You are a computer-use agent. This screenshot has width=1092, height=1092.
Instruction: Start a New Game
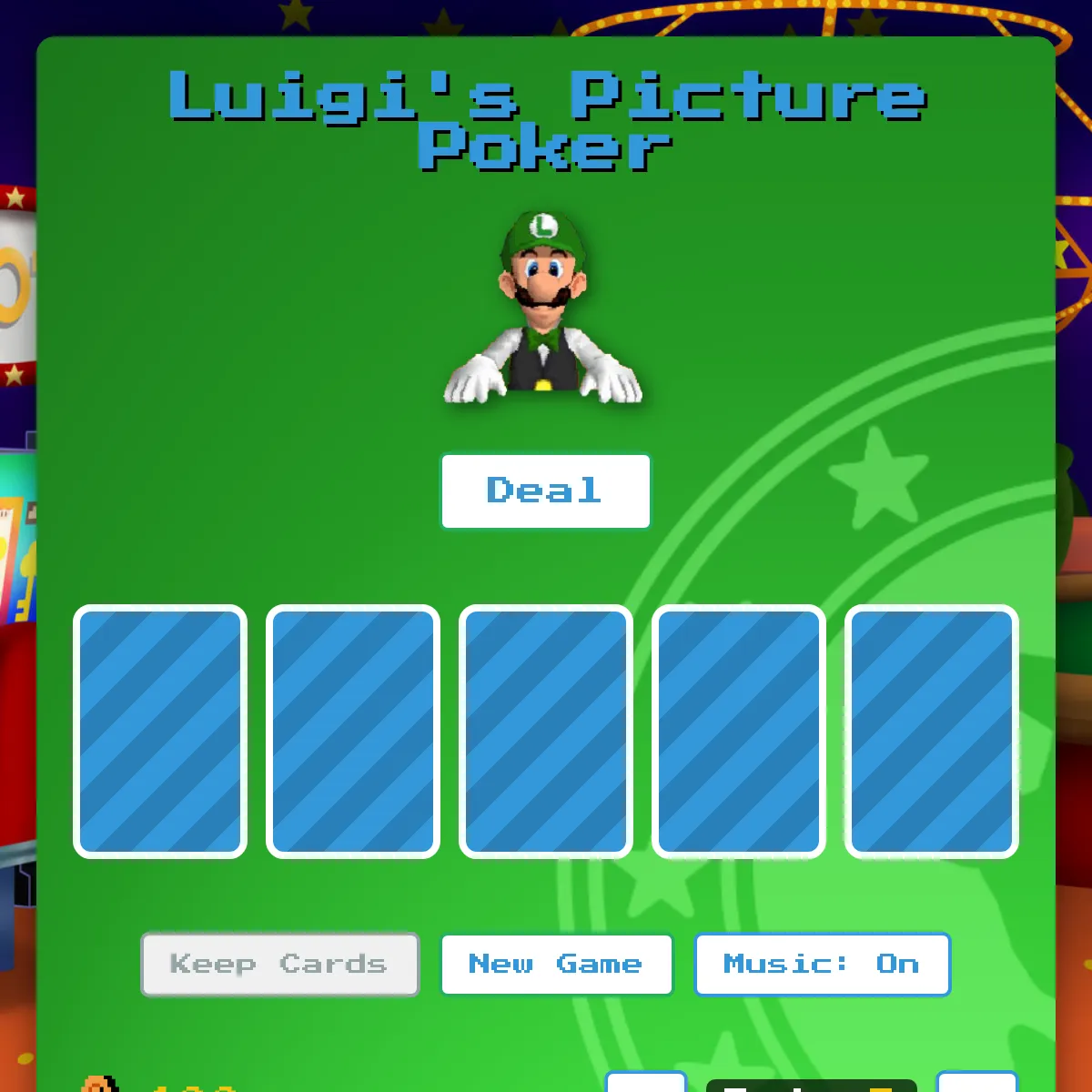click(x=556, y=965)
